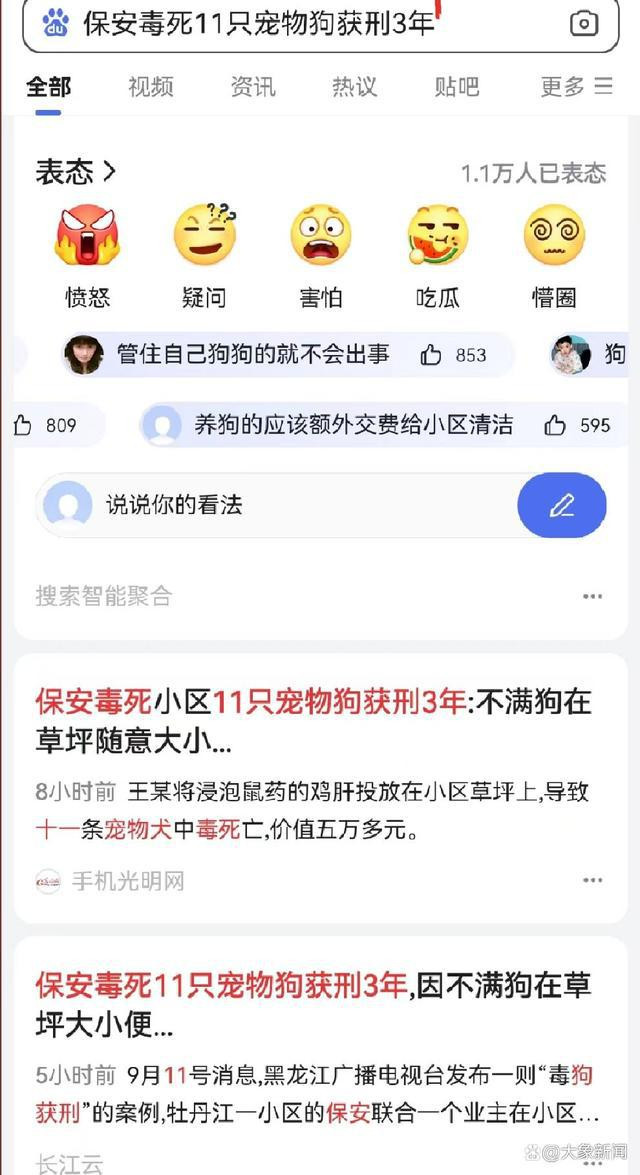The height and width of the screenshot is (1175, 640).
Task: Open the 手机光明网 article result
Action: pyautogui.click(x=312, y=722)
